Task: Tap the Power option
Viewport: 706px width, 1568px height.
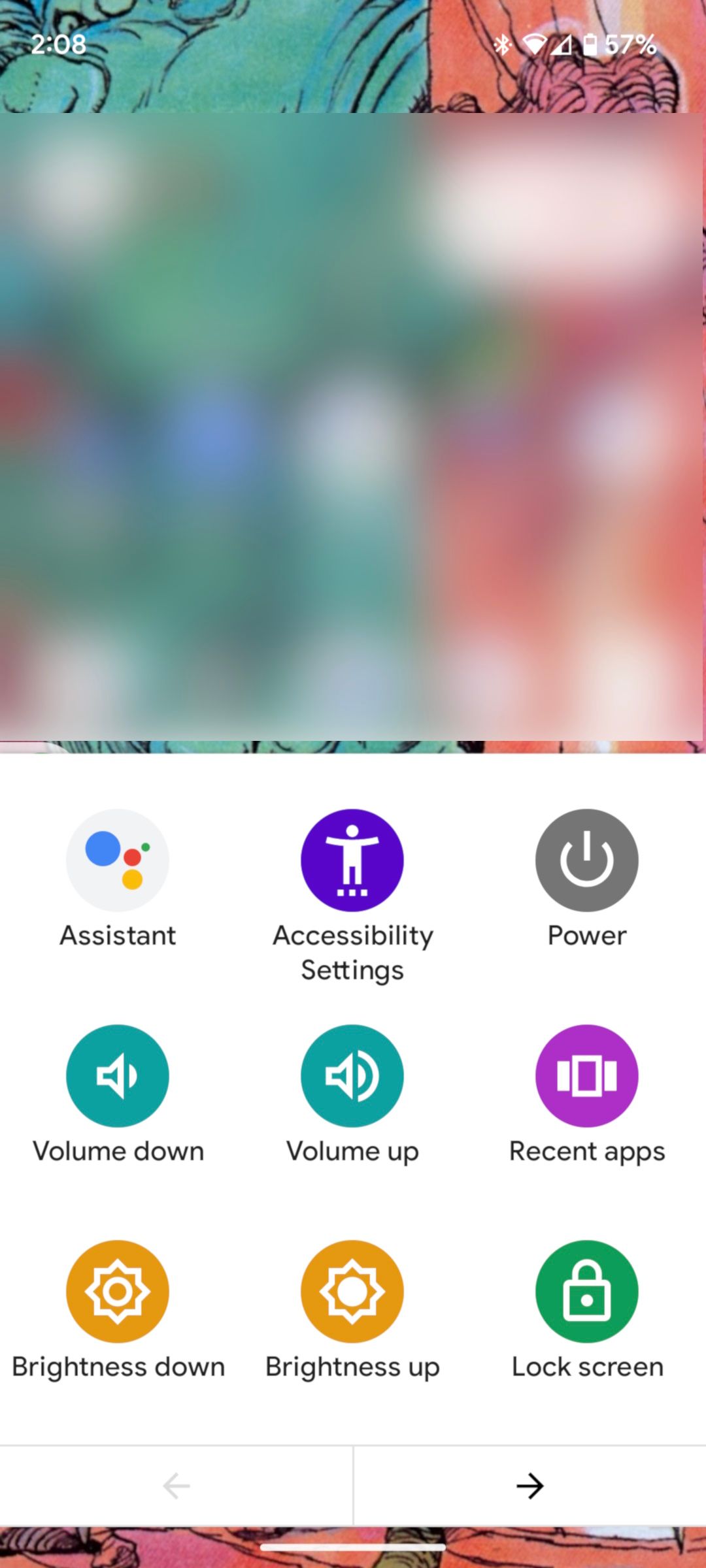Action: pyautogui.click(x=586, y=860)
